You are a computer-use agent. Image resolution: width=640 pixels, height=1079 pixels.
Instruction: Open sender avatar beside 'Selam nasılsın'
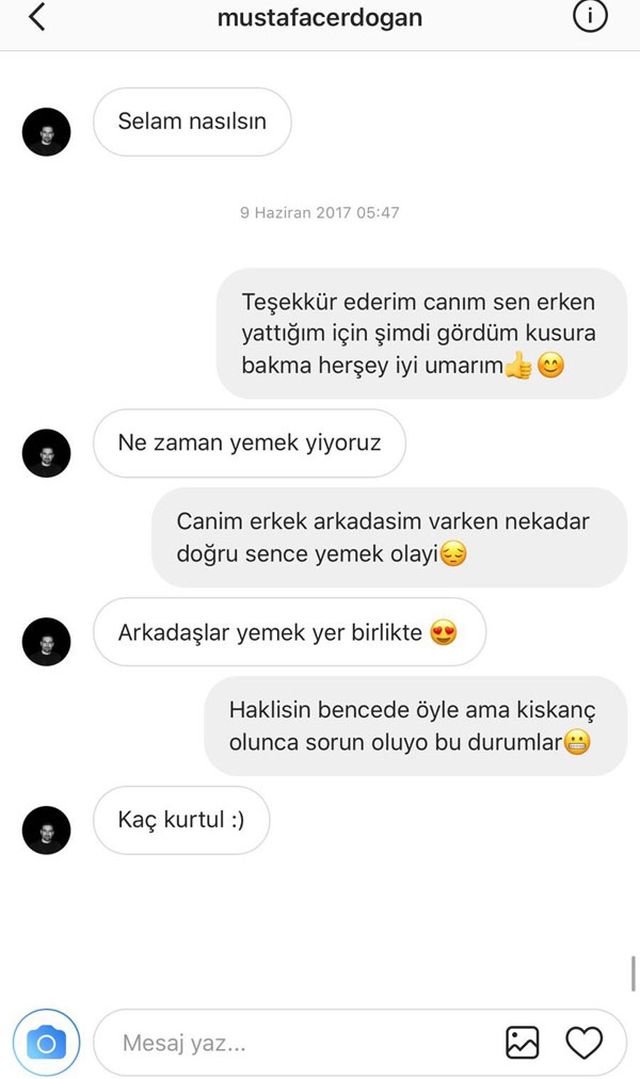coord(46,132)
